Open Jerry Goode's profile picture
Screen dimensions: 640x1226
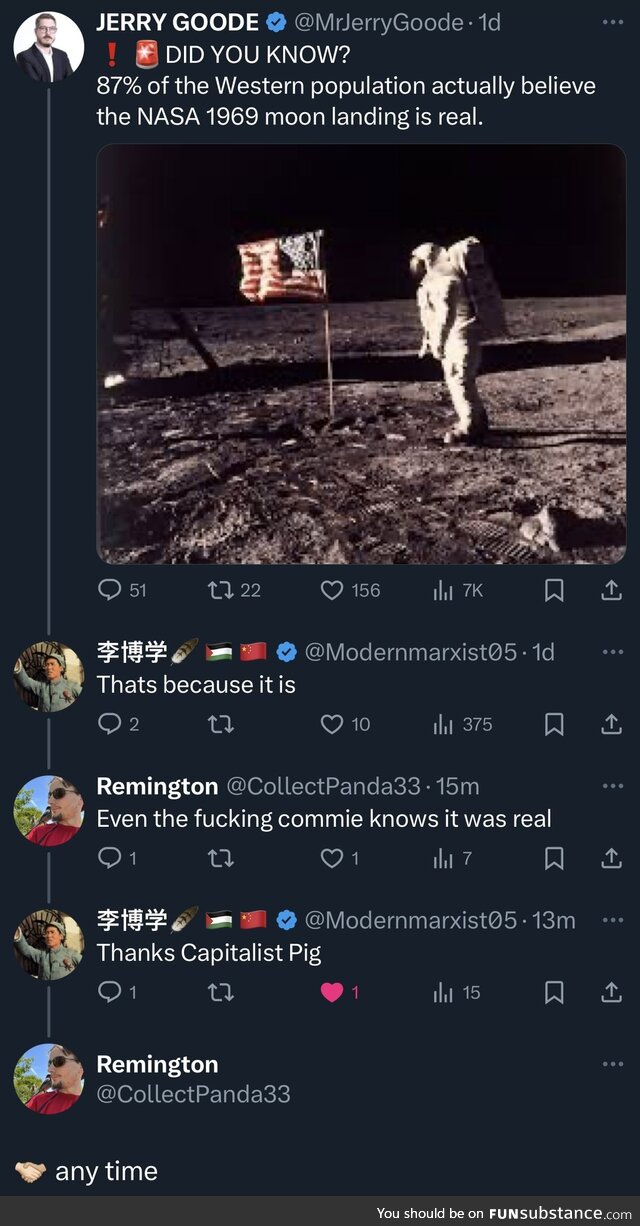point(48,47)
